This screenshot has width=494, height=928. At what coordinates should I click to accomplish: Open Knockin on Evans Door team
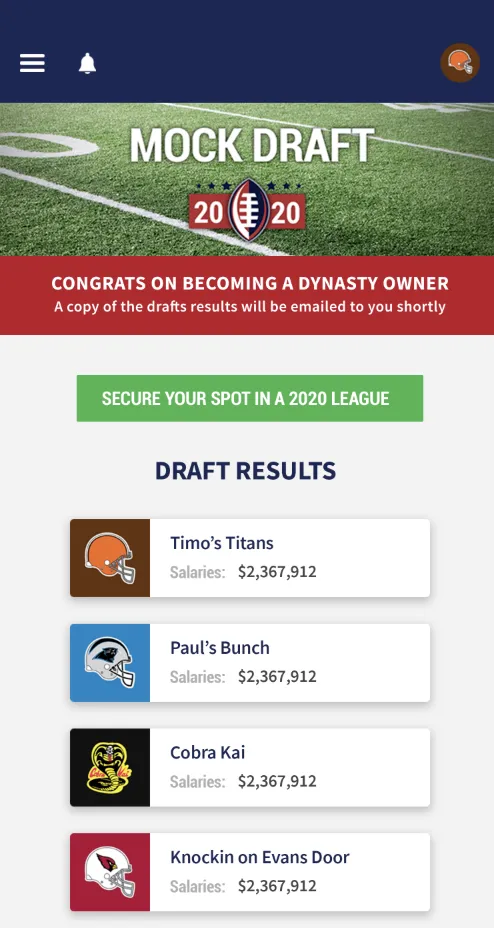click(x=250, y=872)
